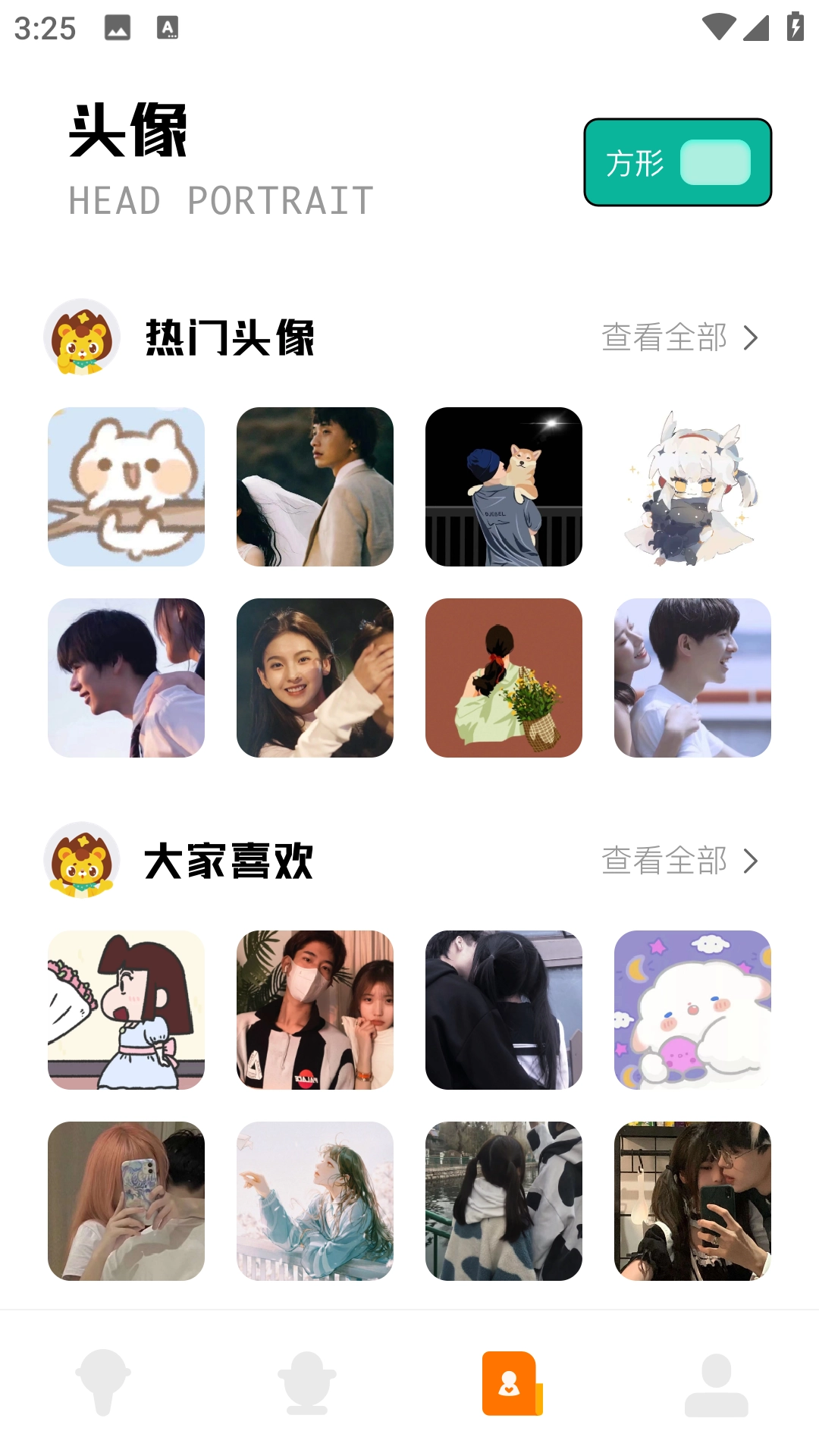819x1456 pixels.
Task: Select the man with bride veil avatar
Action: pyautogui.click(x=315, y=487)
